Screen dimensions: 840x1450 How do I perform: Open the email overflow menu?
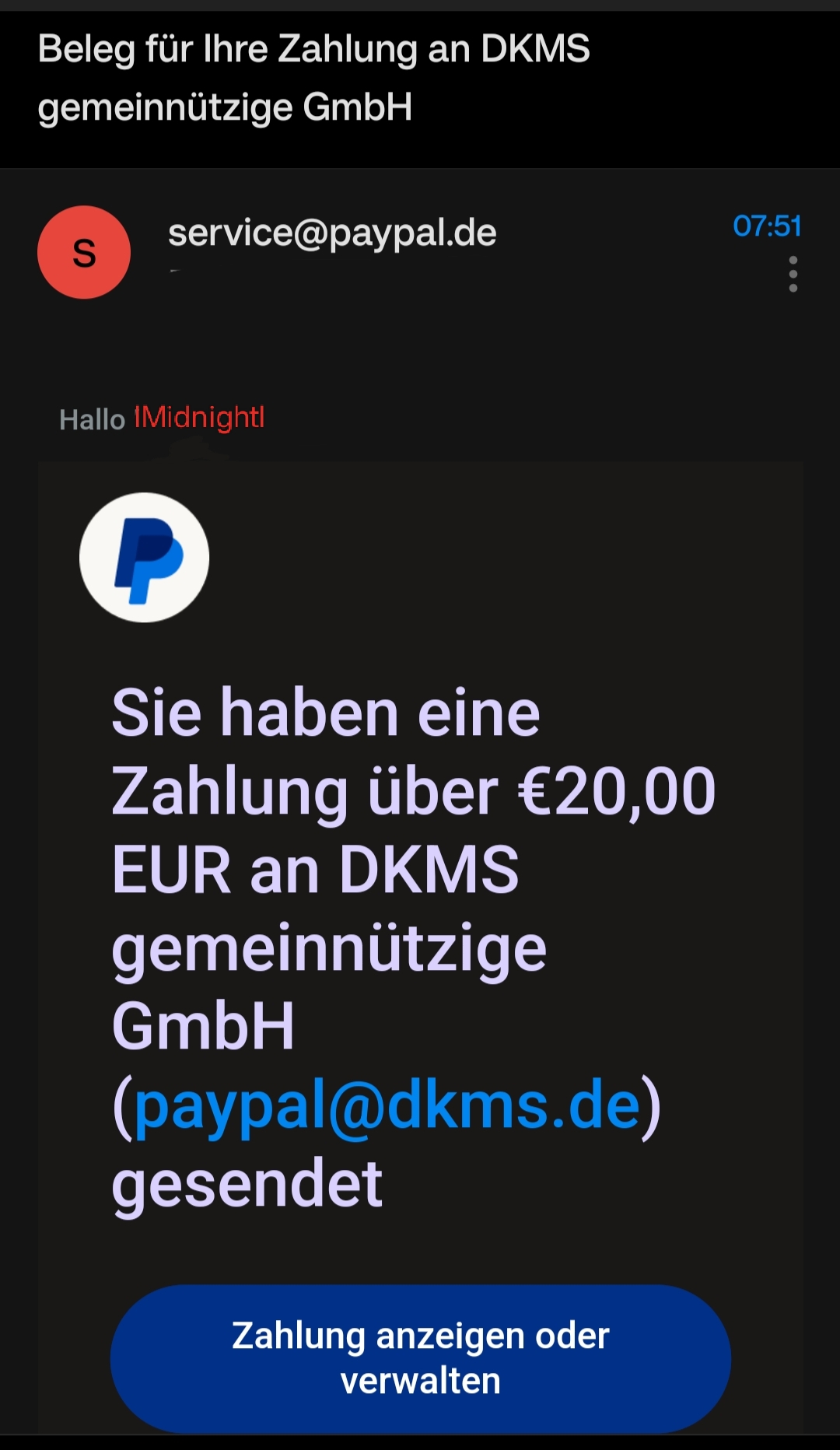pyautogui.click(x=793, y=274)
